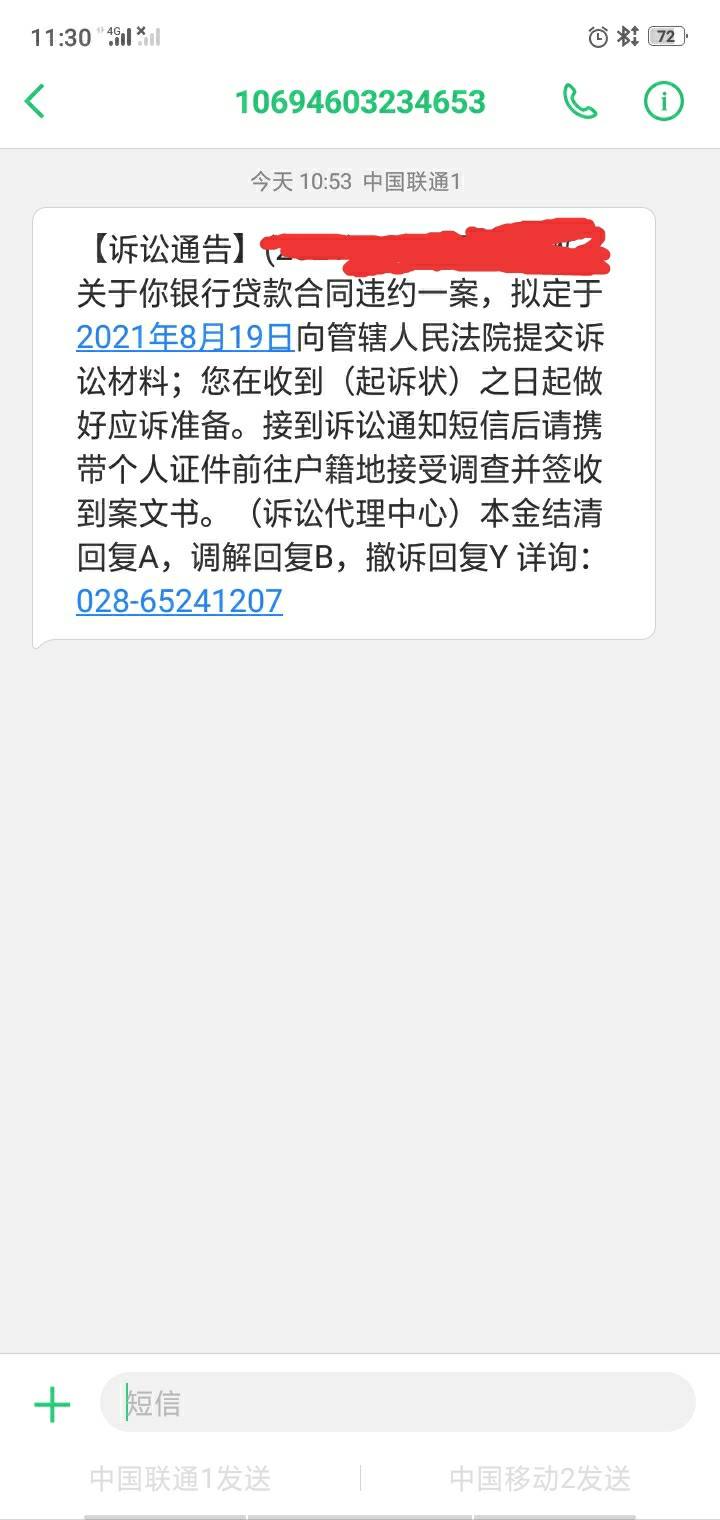Open the plus attachment button

(x=52, y=1404)
